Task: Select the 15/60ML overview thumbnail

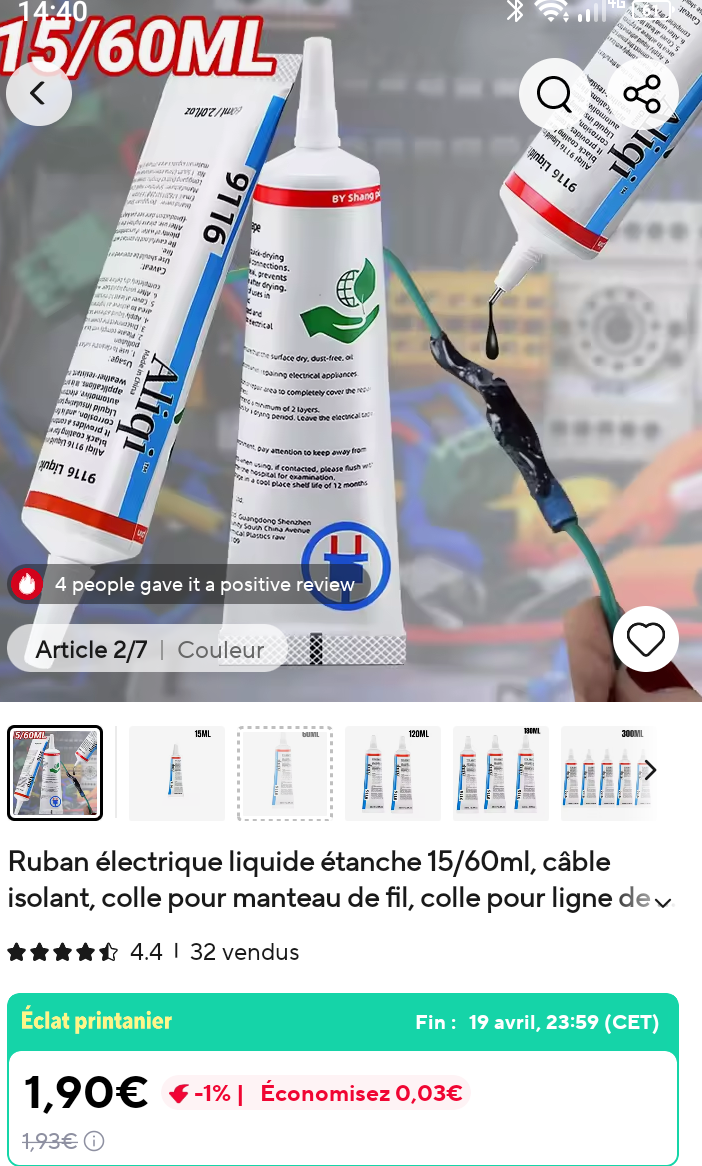Action: pyautogui.click(x=55, y=773)
